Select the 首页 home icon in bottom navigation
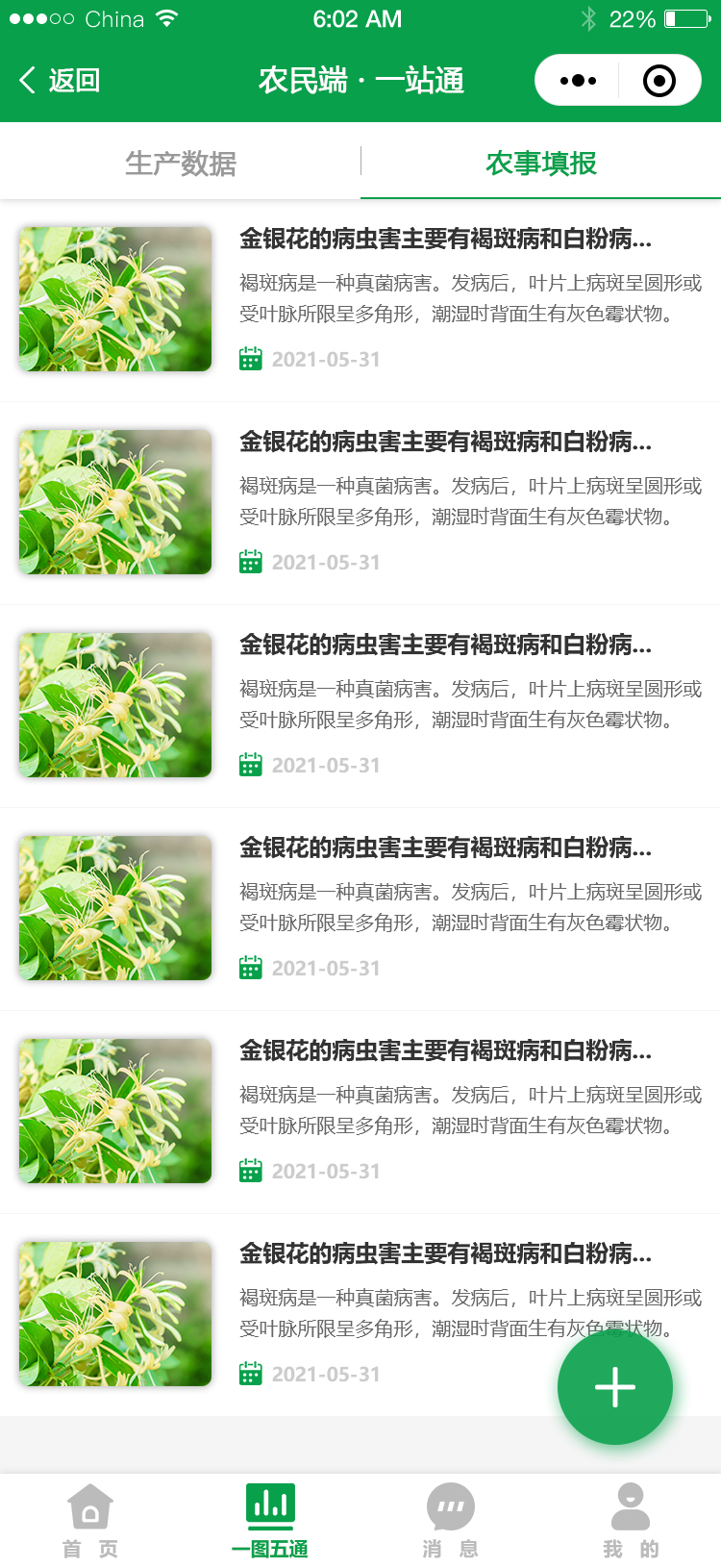The image size is (721, 1568). coord(90,1505)
